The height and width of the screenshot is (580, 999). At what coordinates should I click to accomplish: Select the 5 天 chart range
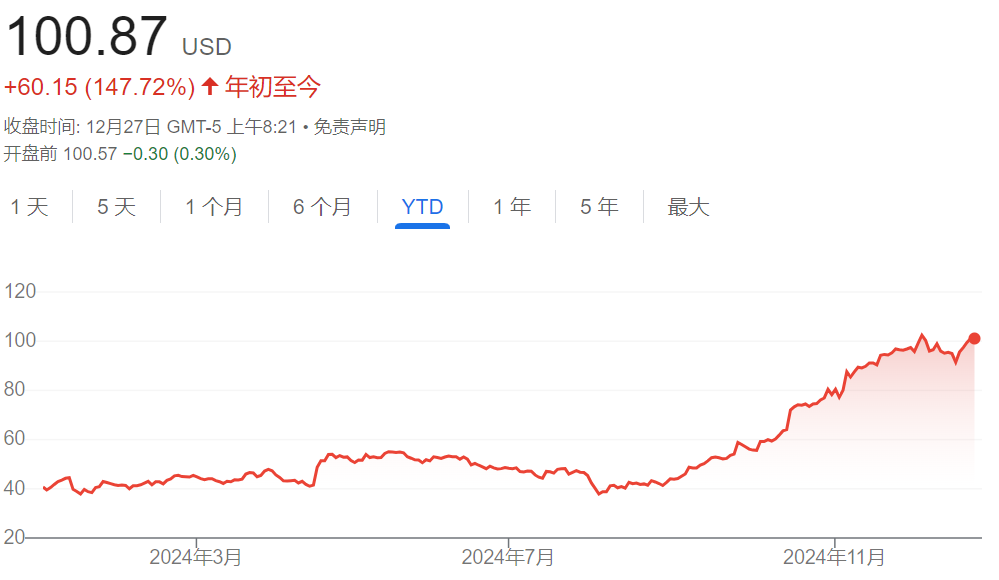pos(116,207)
